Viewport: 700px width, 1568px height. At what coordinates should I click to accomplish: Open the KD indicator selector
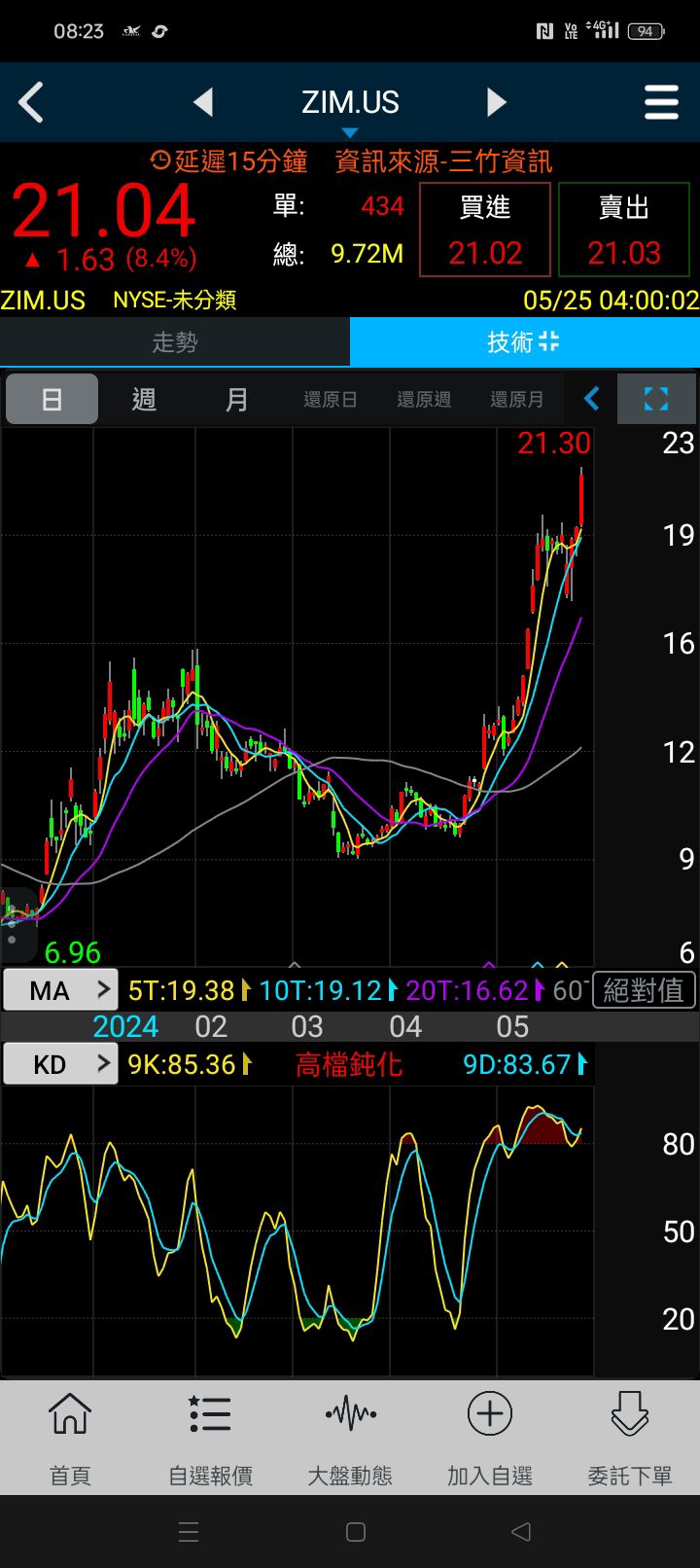point(60,1064)
